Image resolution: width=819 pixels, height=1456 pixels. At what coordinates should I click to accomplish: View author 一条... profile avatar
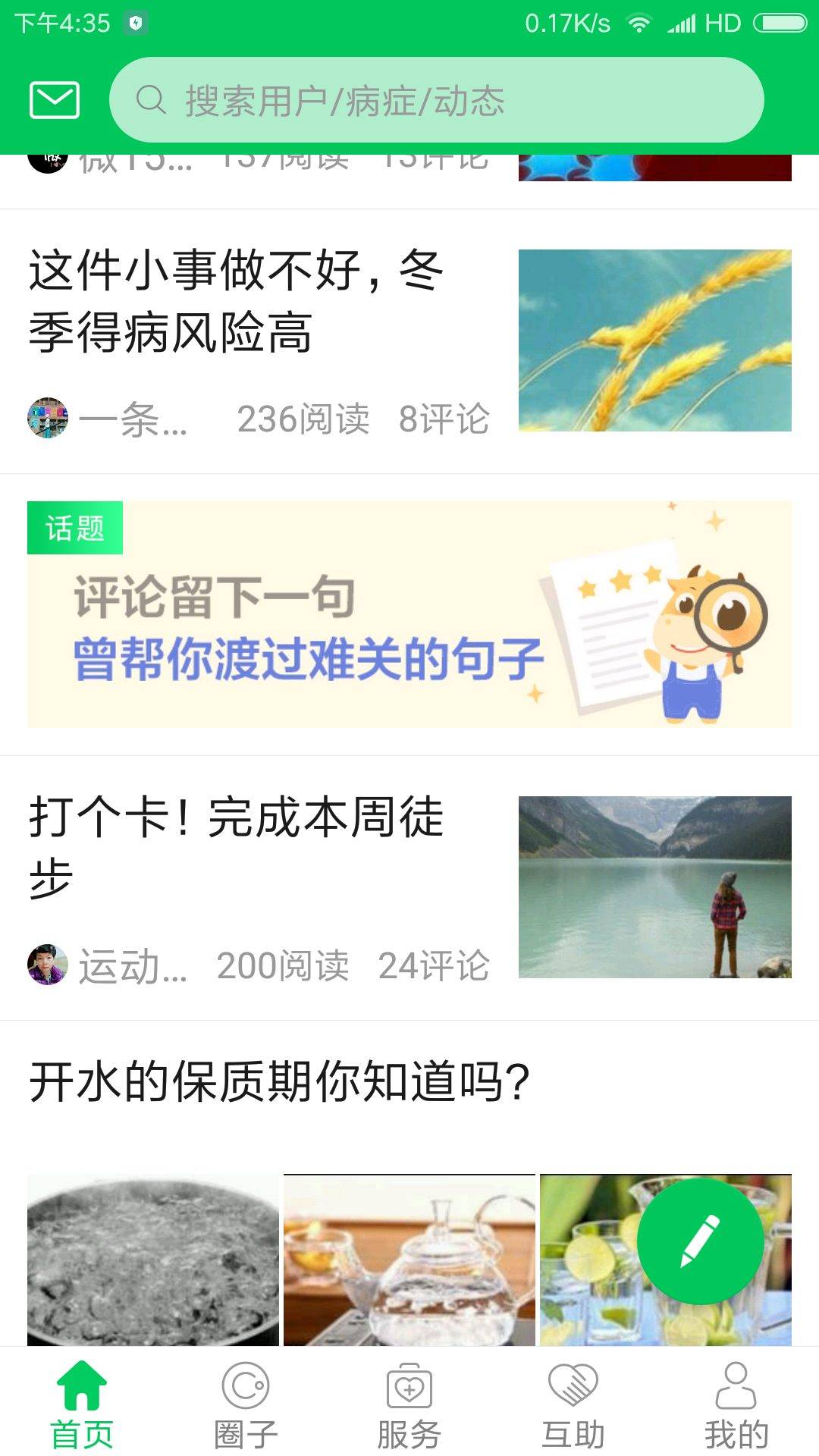pyautogui.click(x=48, y=418)
